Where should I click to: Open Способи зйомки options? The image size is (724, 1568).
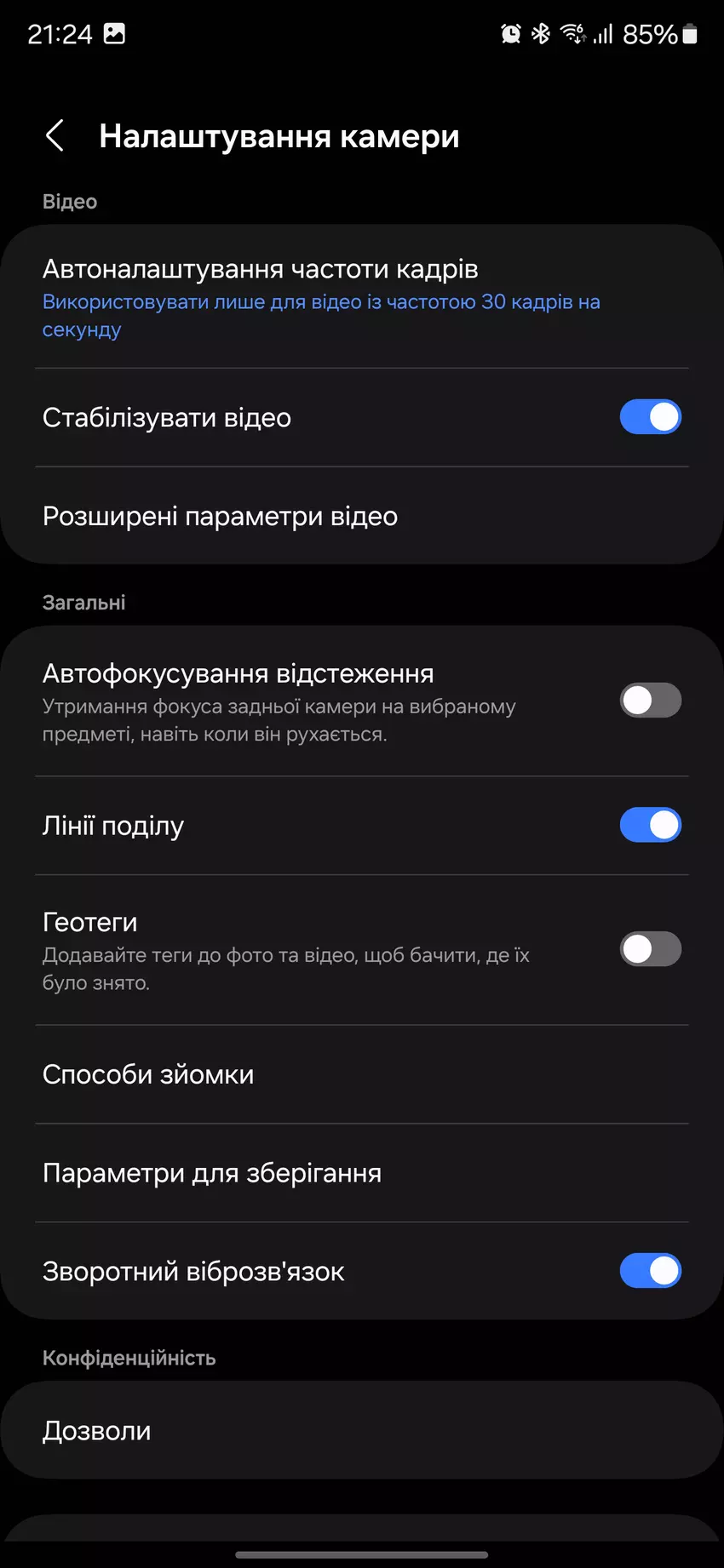pyautogui.click(x=148, y=1075)
